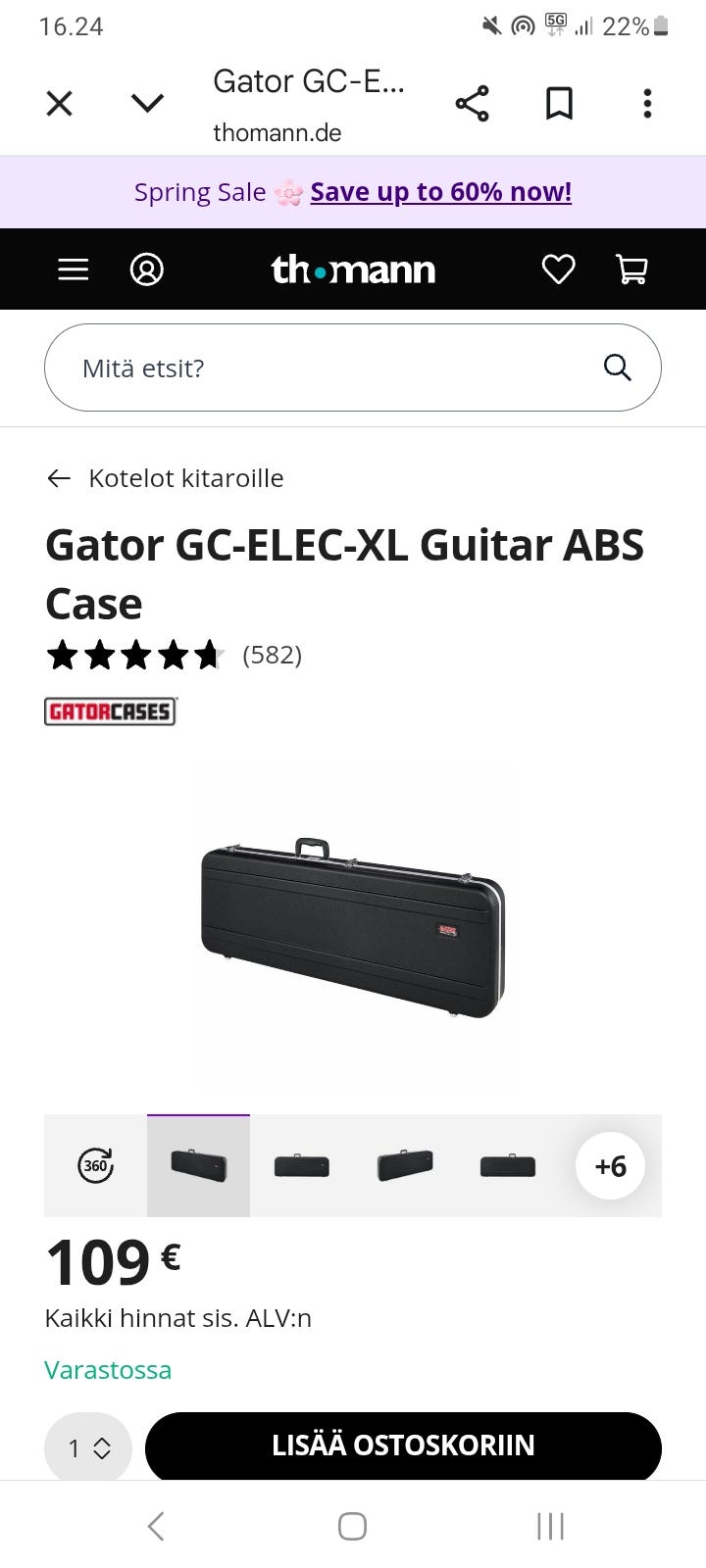706x1568 pixels.
Task: Open the 582 customer reviews
Action: pos(272,655)
